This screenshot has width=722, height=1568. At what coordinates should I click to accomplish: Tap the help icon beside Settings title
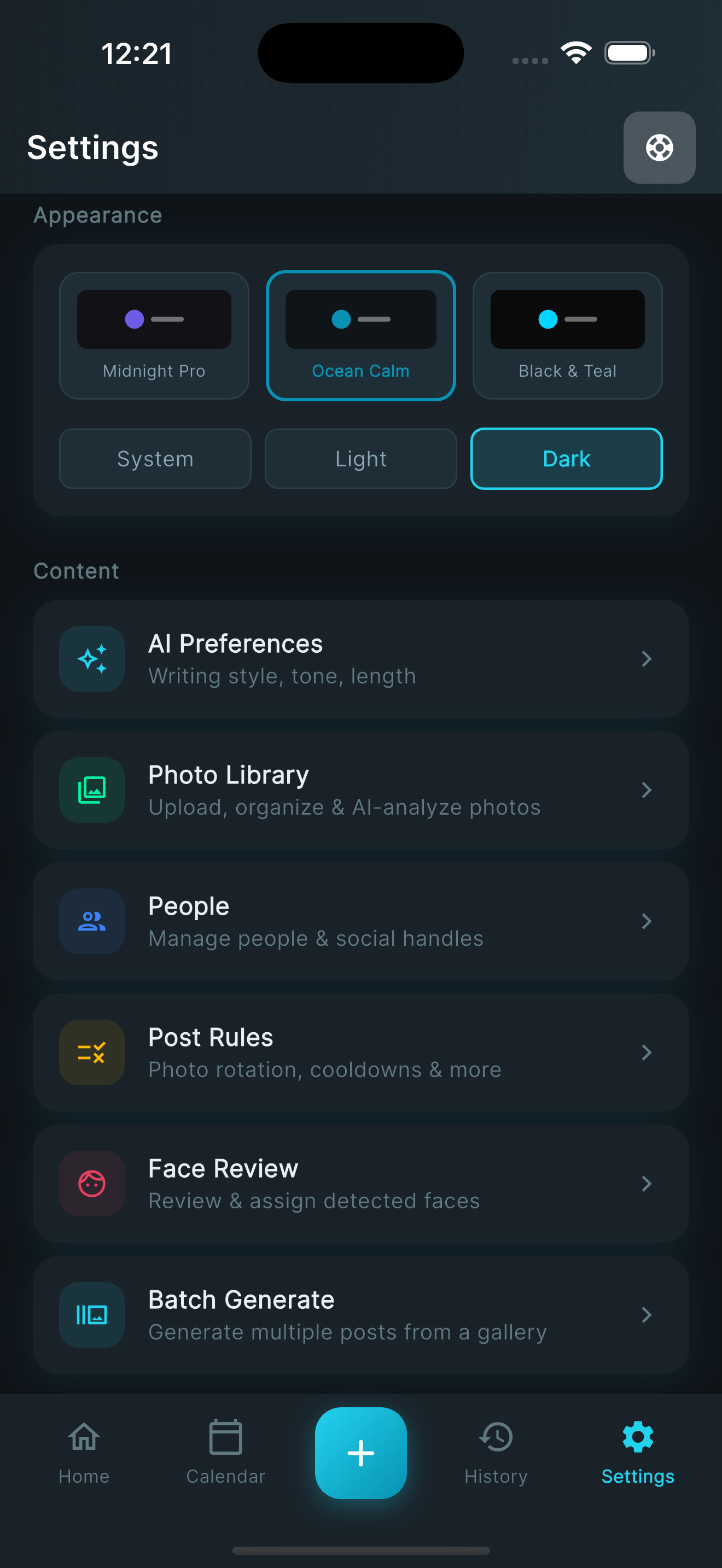[x=659, y=148]
